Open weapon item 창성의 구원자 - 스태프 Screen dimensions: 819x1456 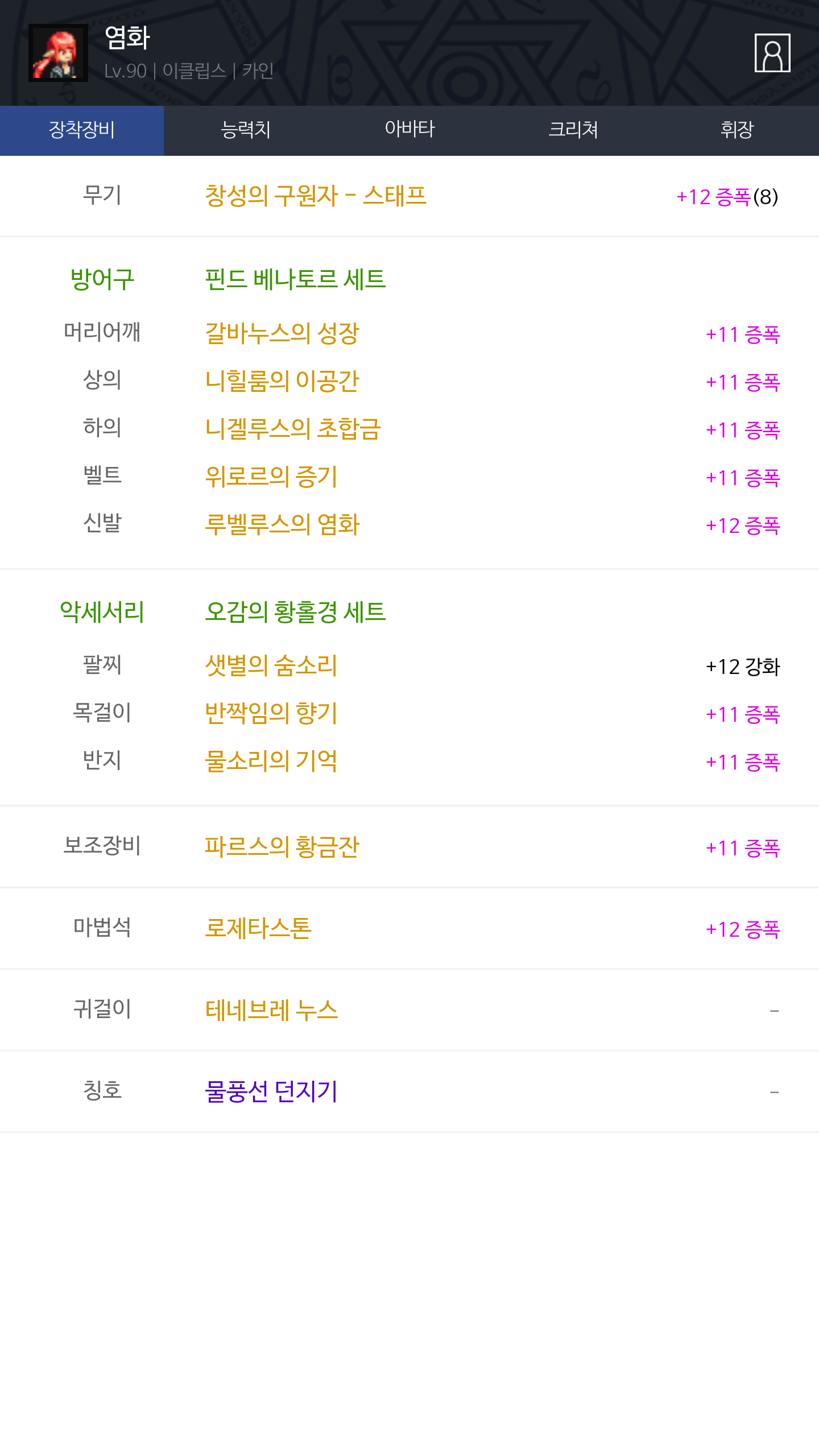click(316, 196)
